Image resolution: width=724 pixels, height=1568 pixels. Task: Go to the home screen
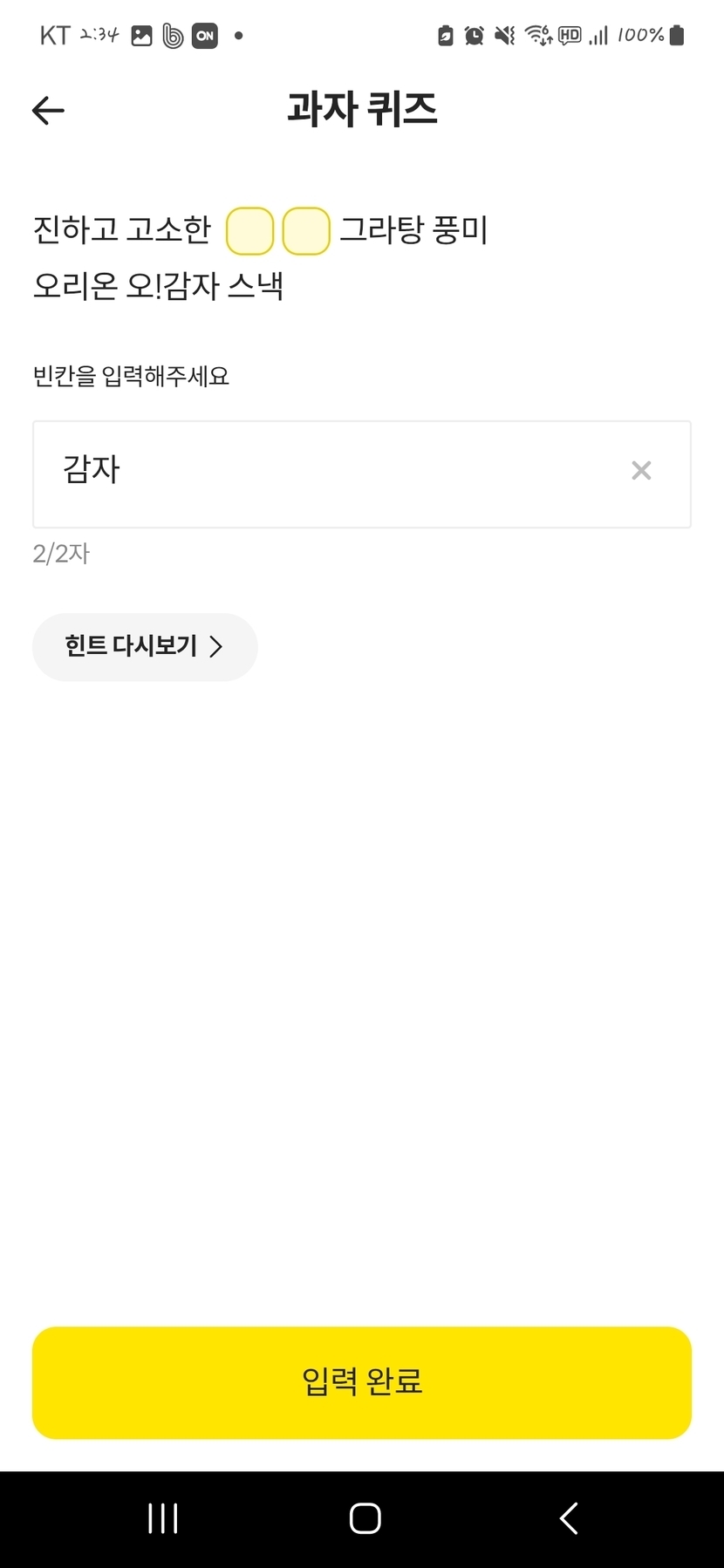click(x=365, y=1518)
